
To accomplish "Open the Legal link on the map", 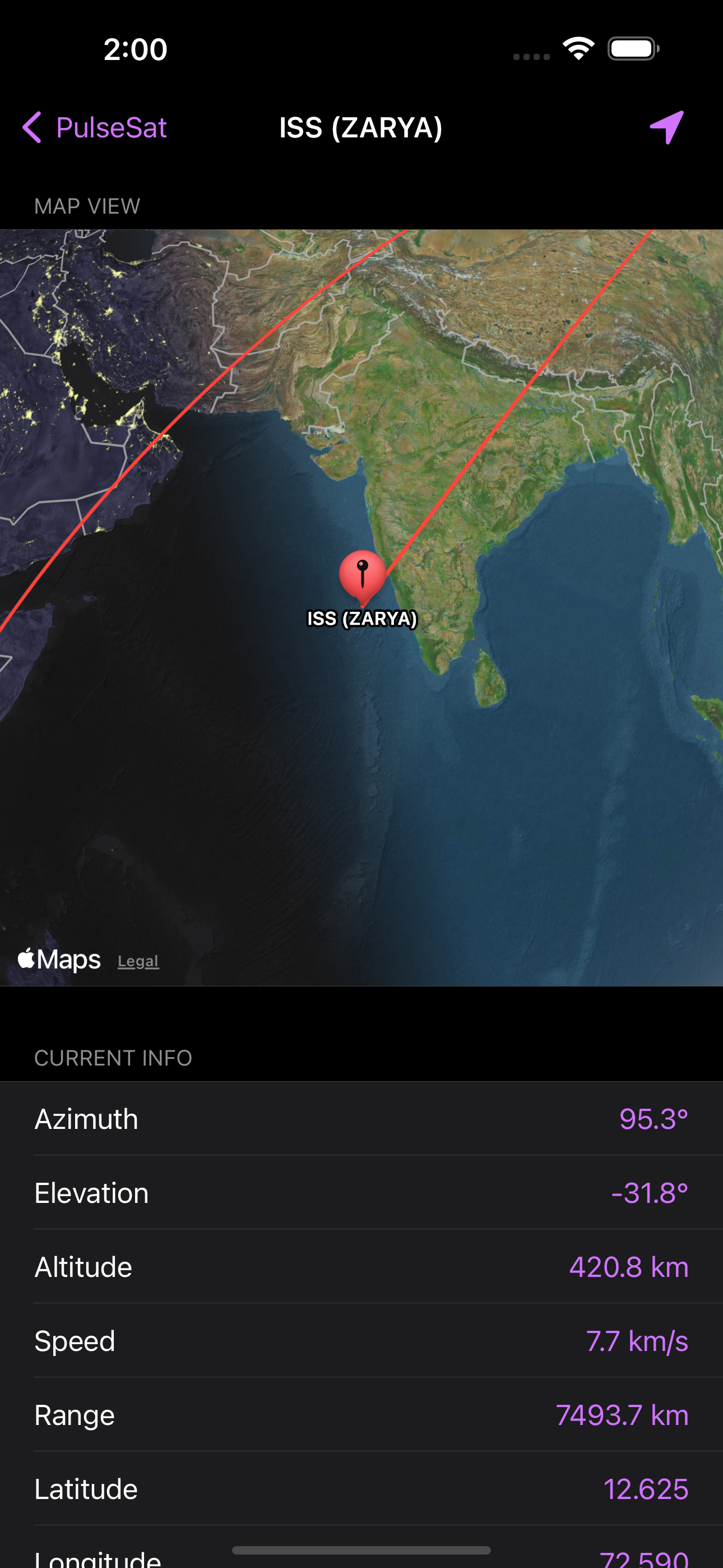I will (x=138, y=961).
